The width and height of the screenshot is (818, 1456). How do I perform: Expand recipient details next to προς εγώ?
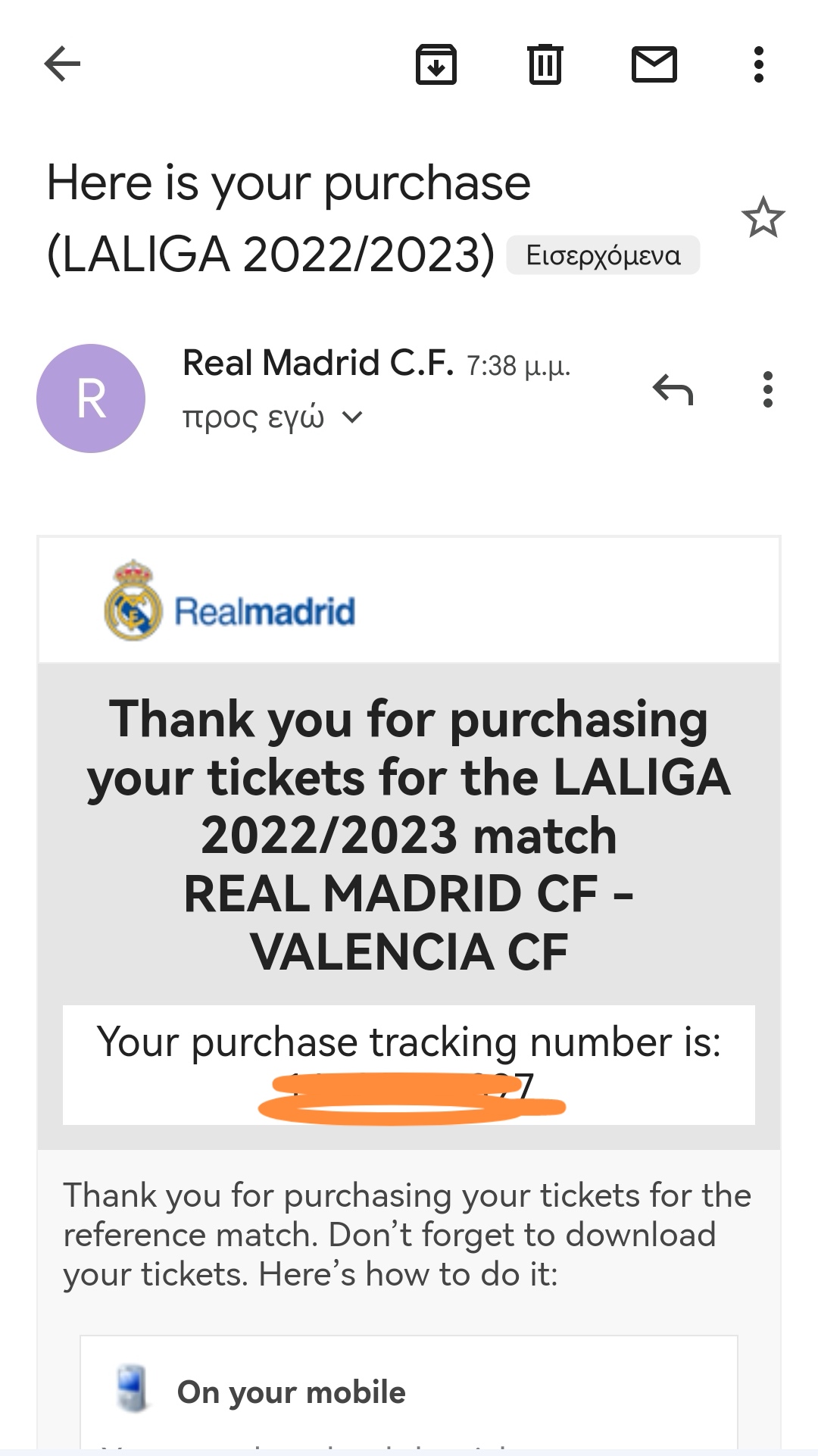(x=352, y=417)
